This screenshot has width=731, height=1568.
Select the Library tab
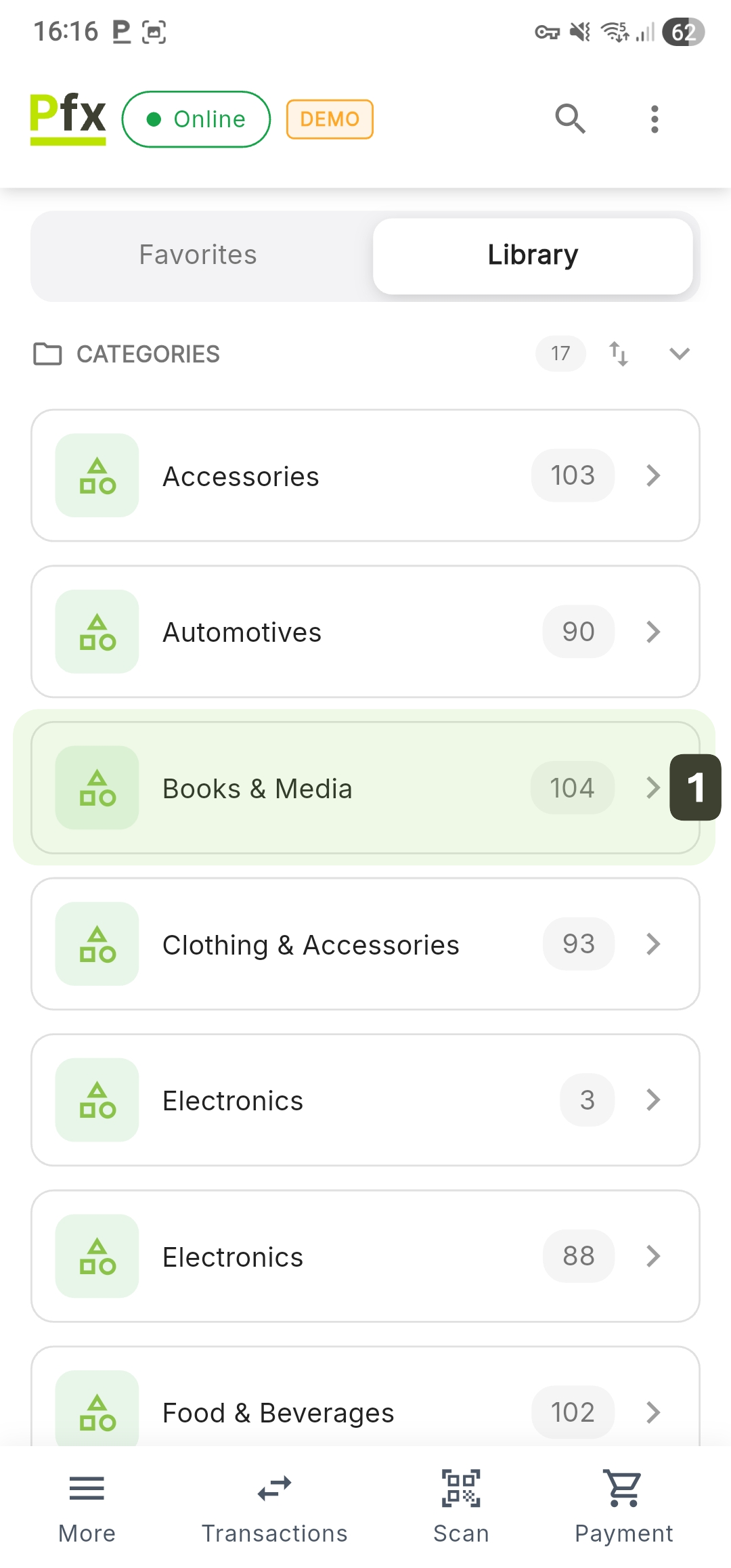click(x=533, y=255)
